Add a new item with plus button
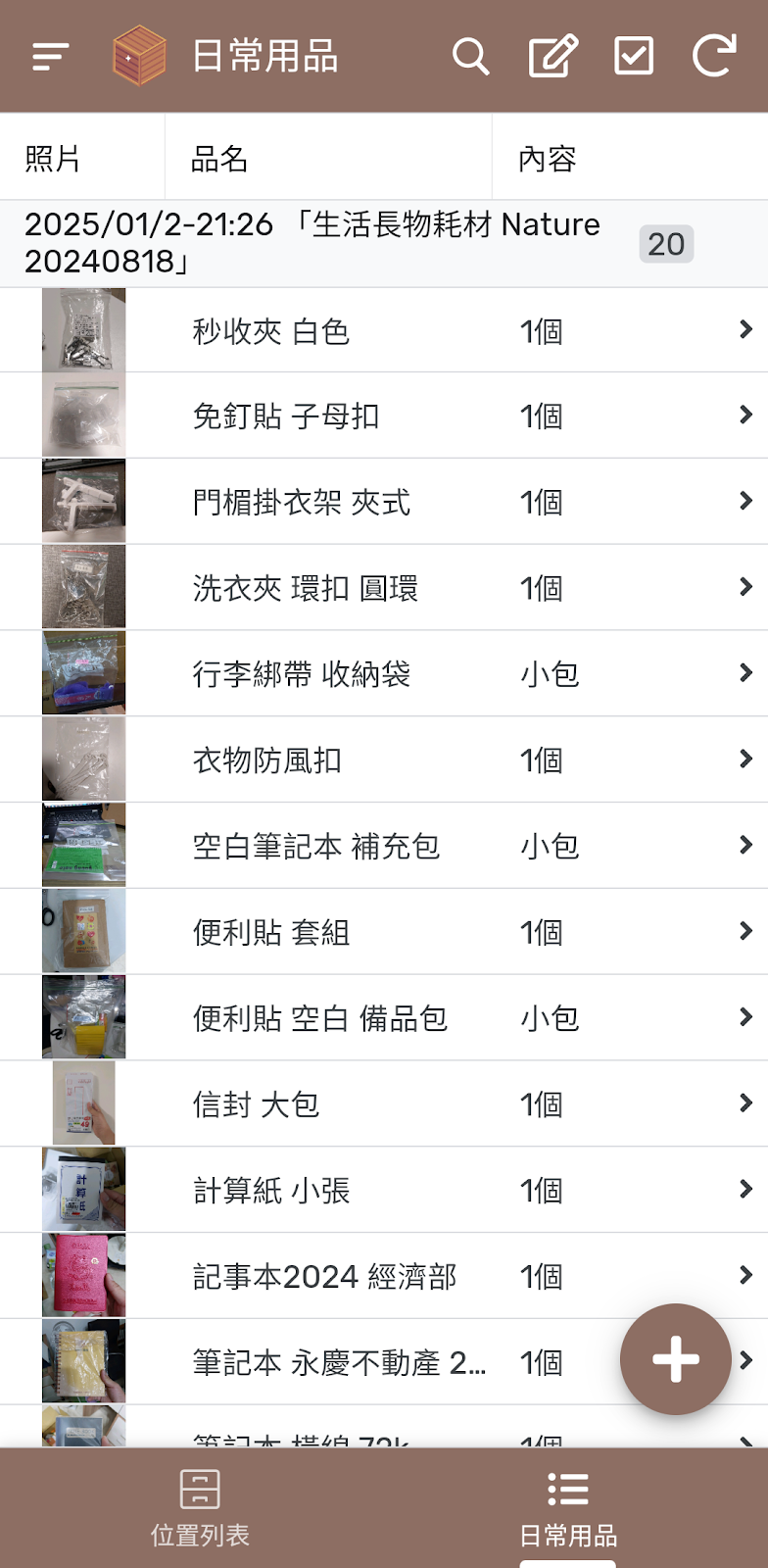Screen dimensions: 768x1568 coord(676,1359)
